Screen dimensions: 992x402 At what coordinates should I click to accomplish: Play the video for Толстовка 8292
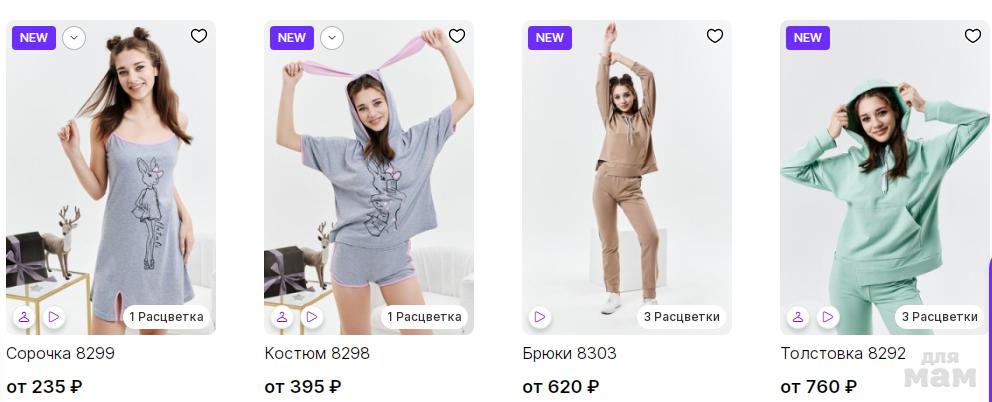[828, 317]
